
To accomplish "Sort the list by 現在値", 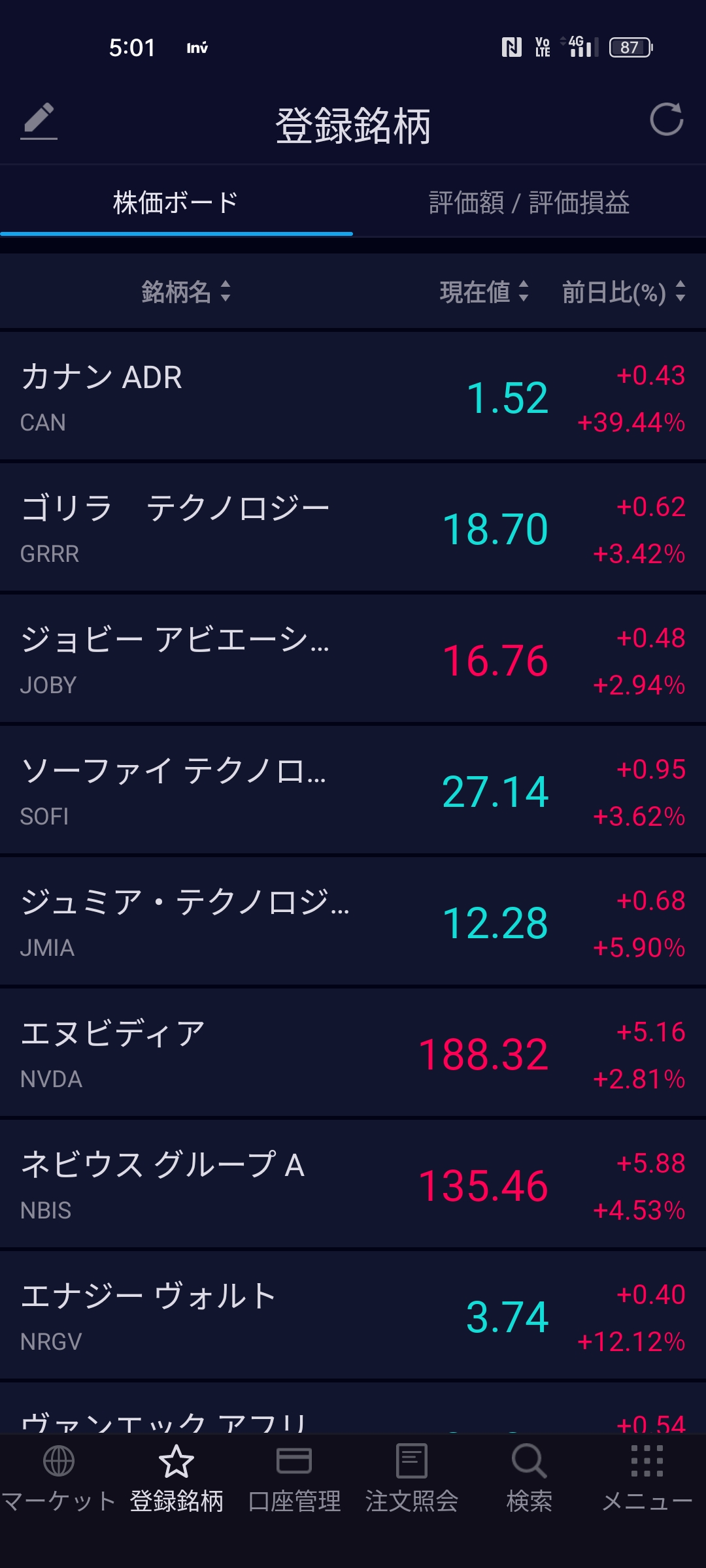I will [484, 291].
